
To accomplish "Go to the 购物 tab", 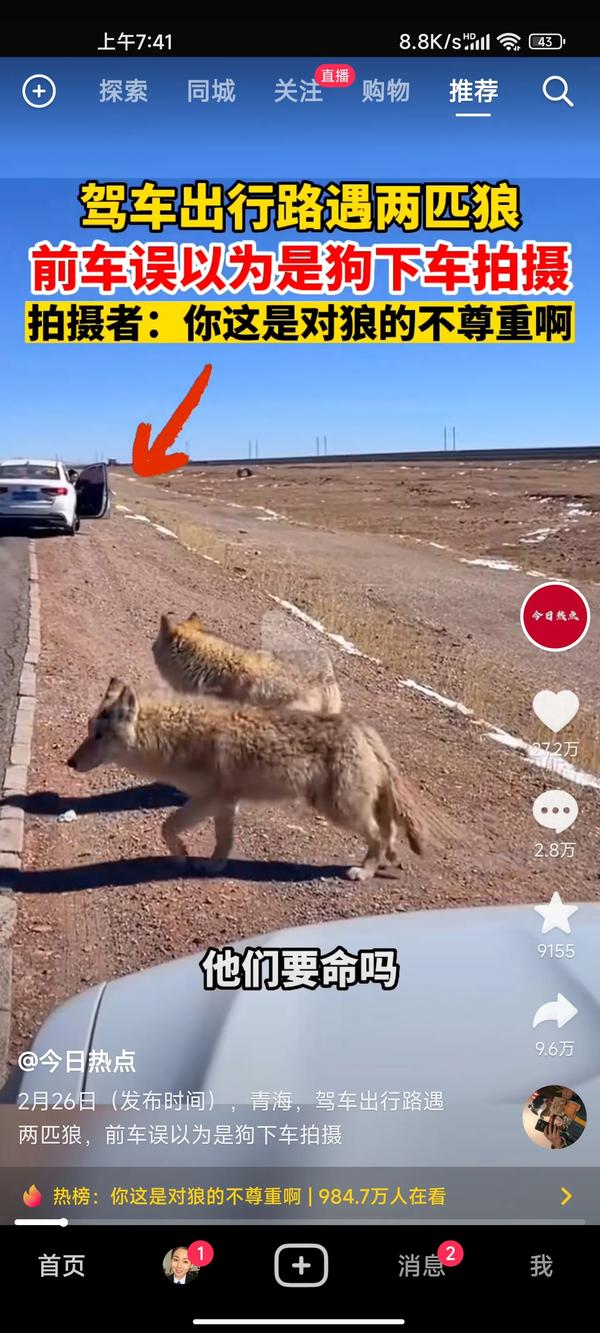I will click(x=385, y=92).
